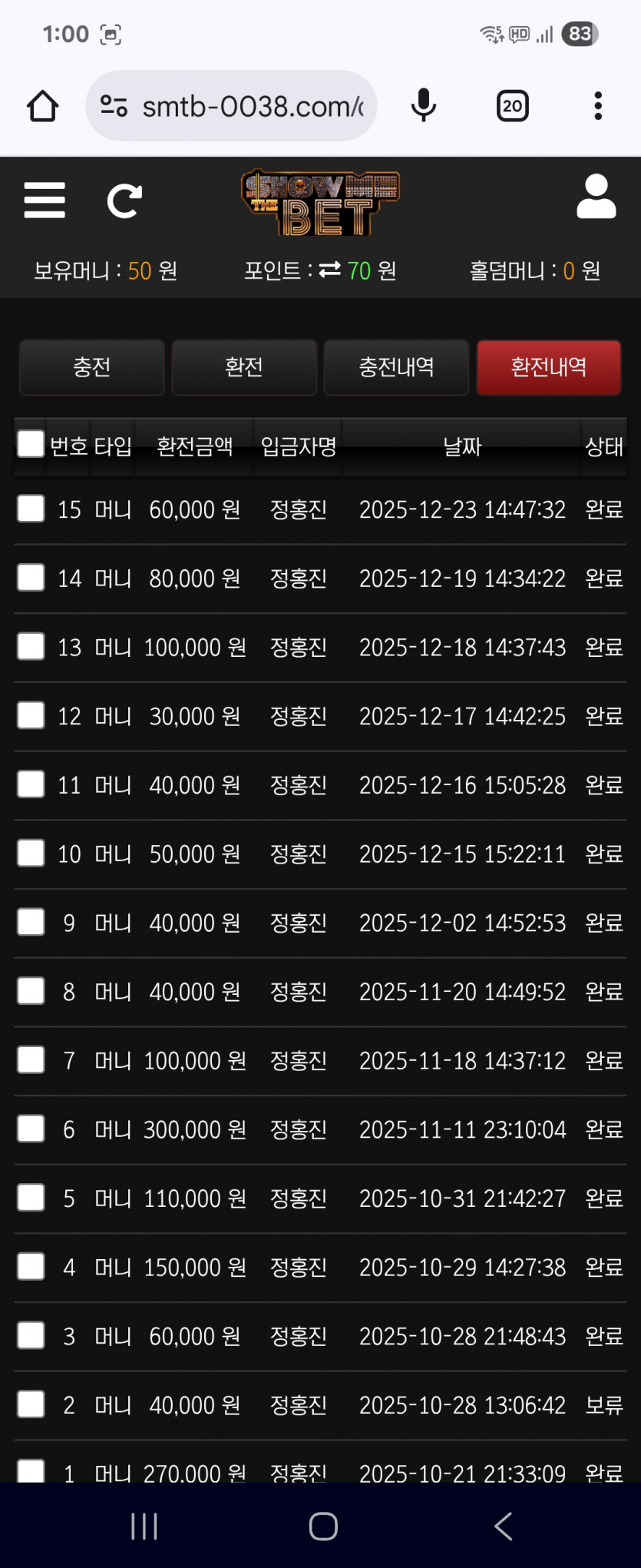Tick the checkbox for row number 13

31,646
